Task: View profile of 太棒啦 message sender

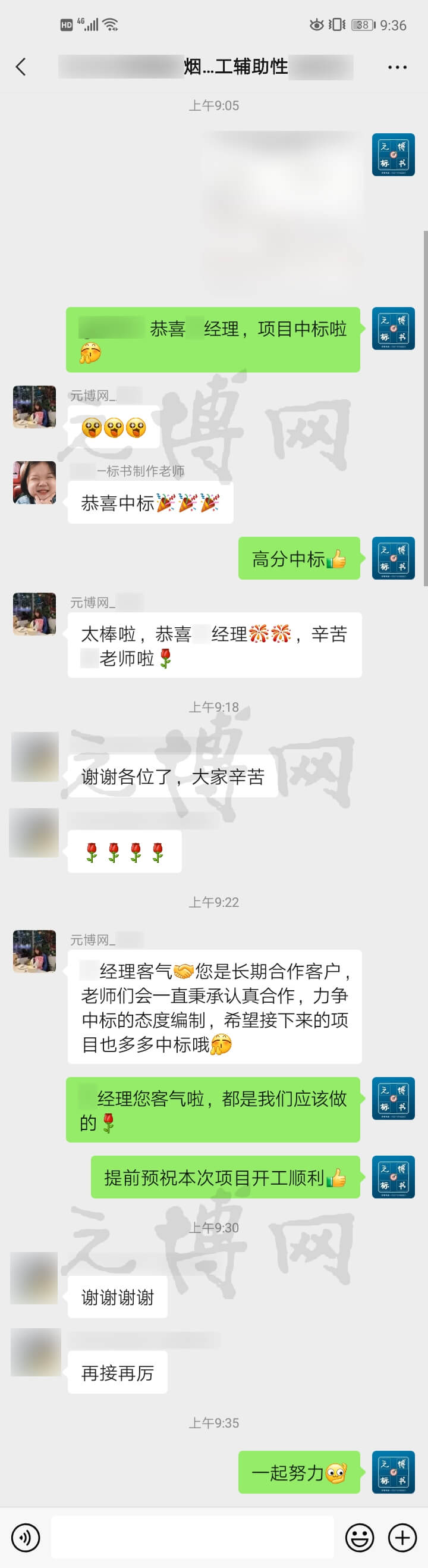Action: pyautogui.click(x=34, y=614)
